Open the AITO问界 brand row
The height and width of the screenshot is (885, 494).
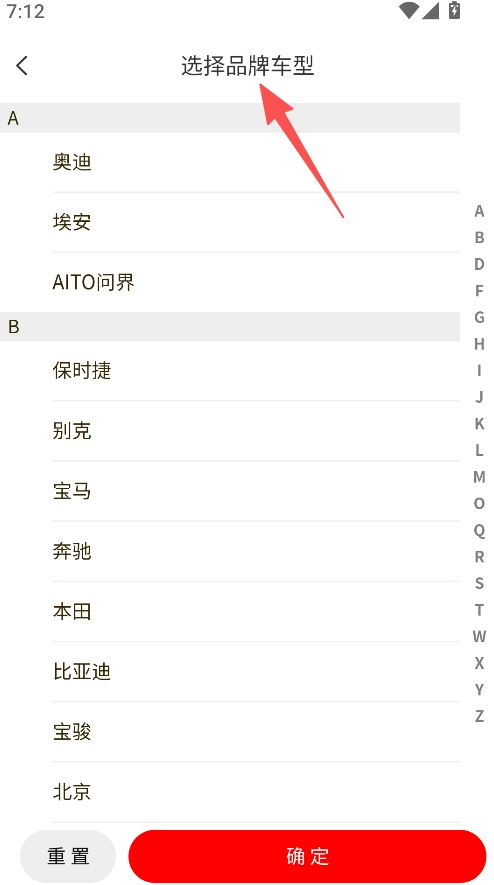tap(230, 282)
